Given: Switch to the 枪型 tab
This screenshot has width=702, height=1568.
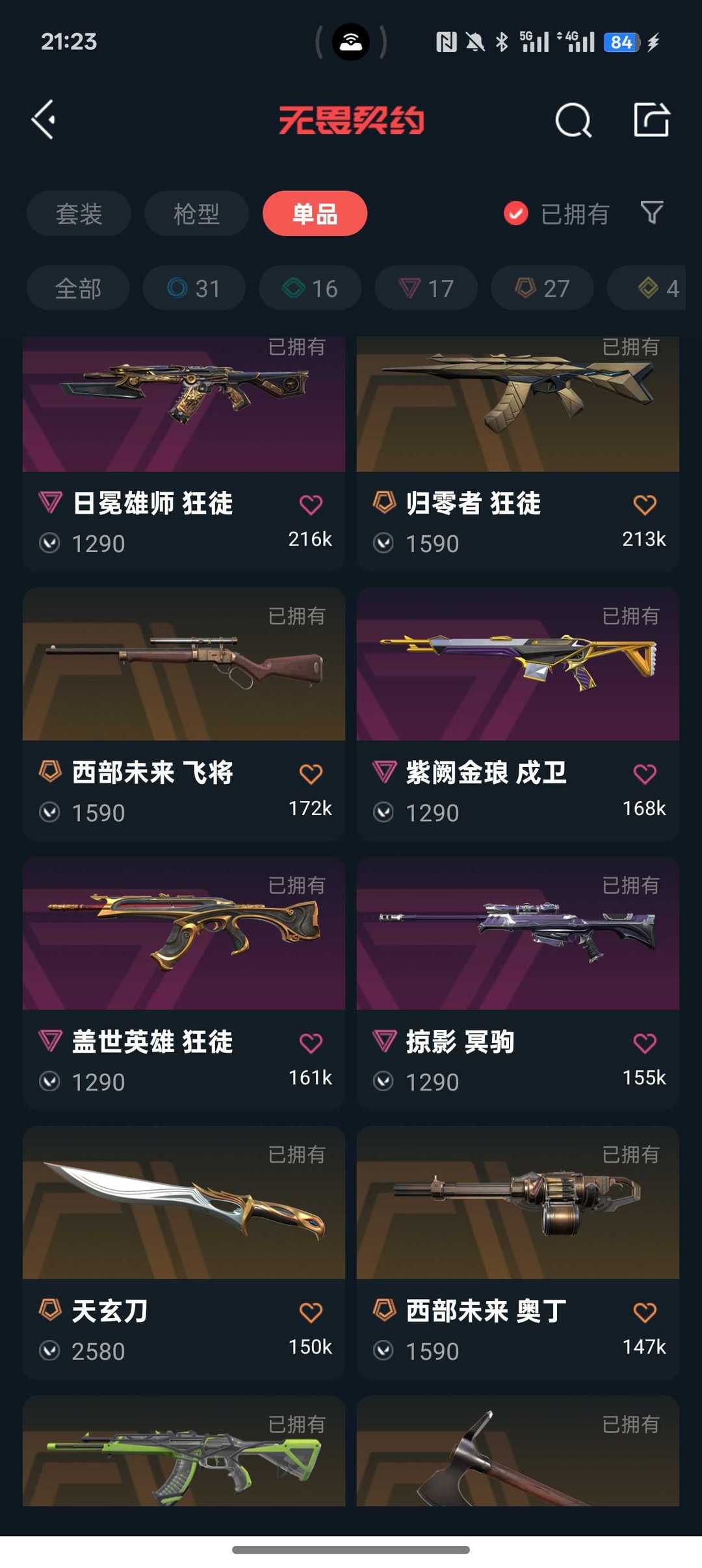Looking at the screenshot, I should (196, 214).
